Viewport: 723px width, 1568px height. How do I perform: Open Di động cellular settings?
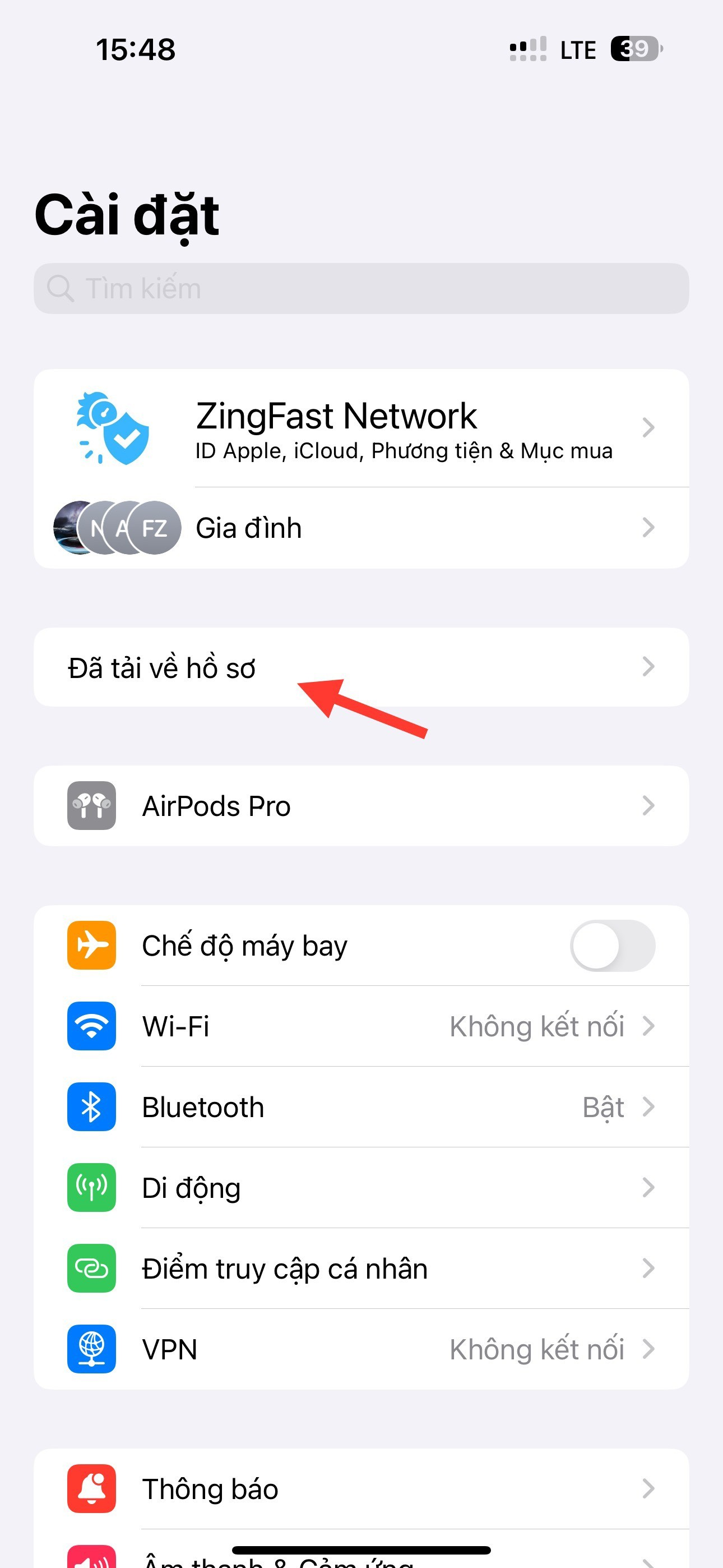tap(361, 1188)
